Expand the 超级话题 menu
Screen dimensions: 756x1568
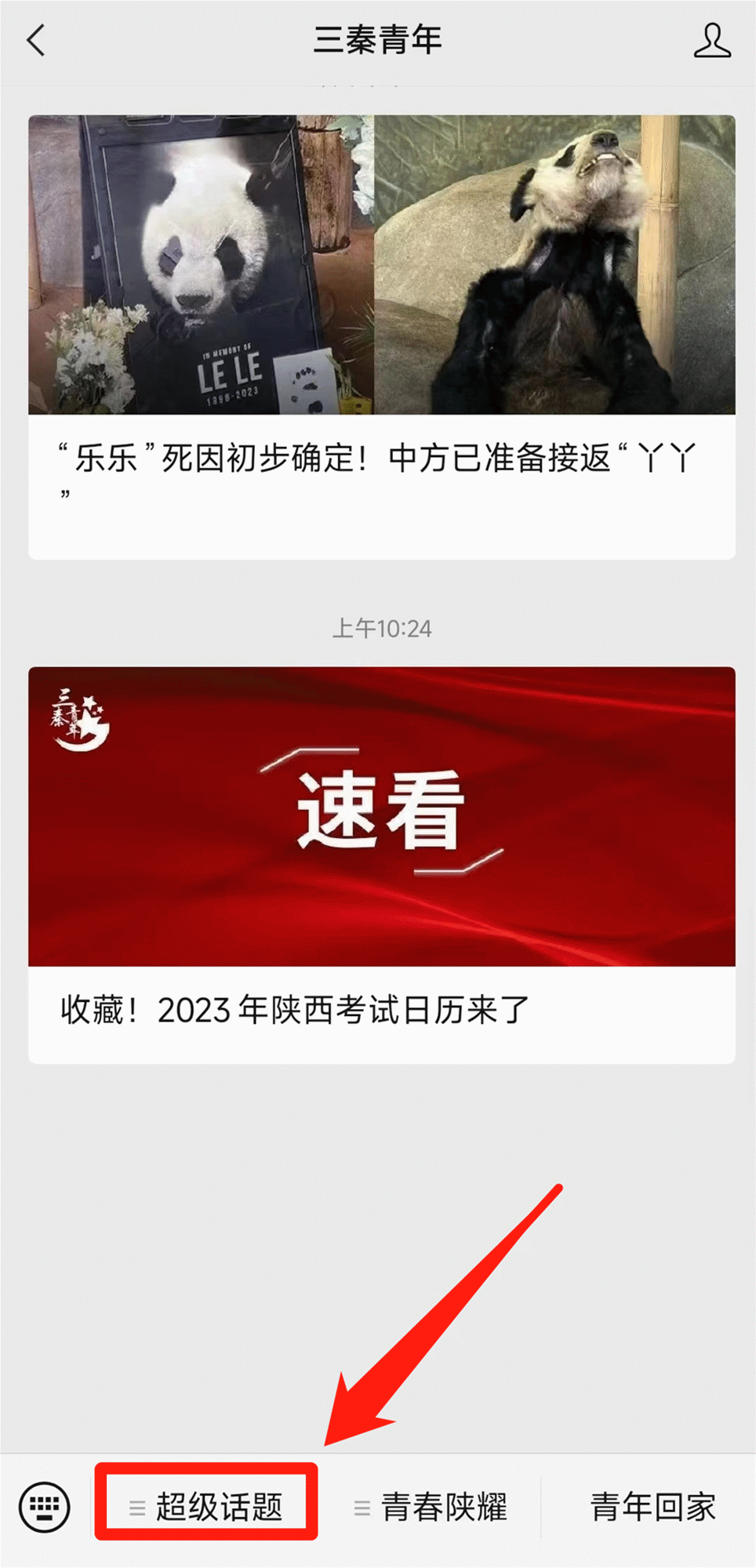206,1506
